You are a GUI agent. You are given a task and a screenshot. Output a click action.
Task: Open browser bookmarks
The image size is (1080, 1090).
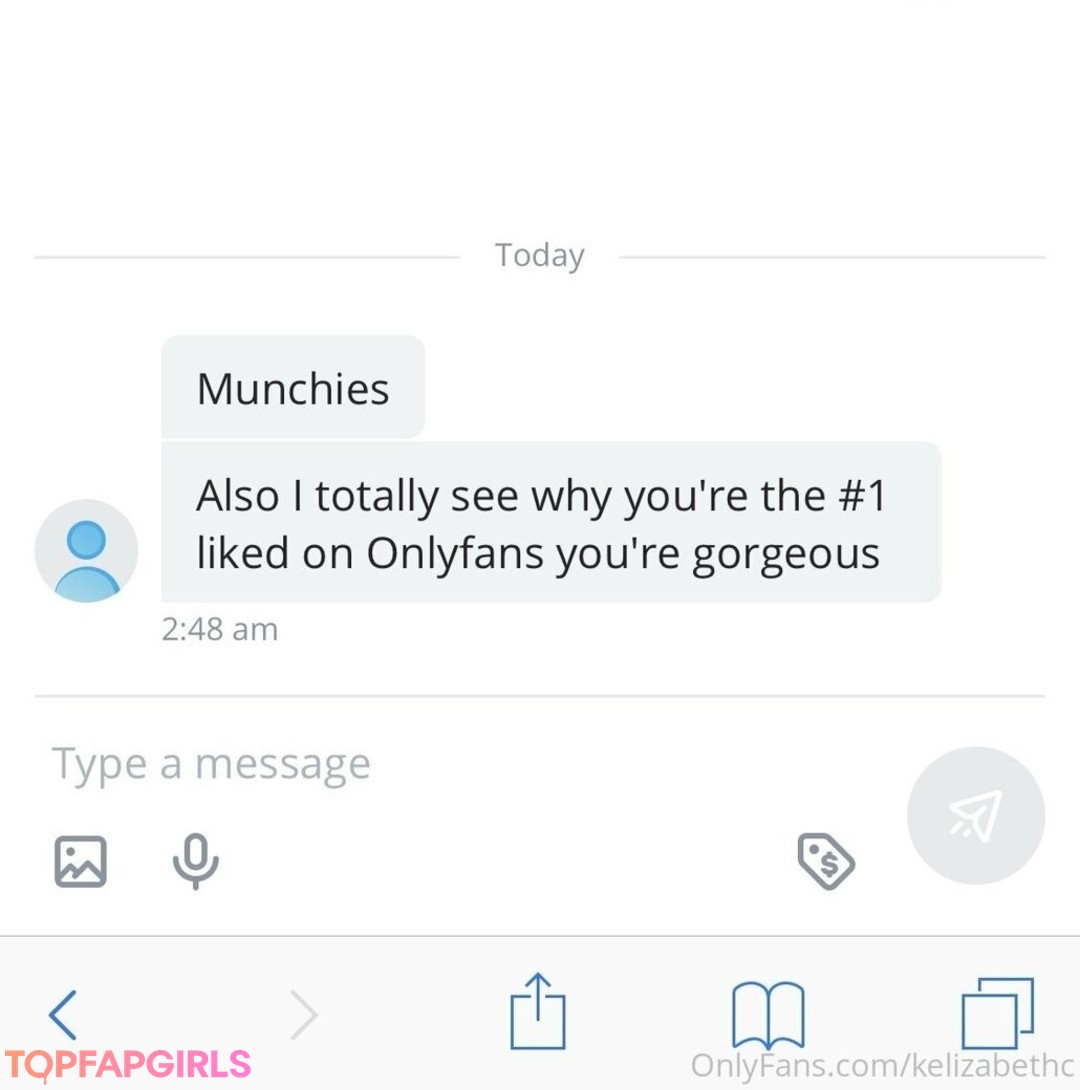coord(768,1014)
